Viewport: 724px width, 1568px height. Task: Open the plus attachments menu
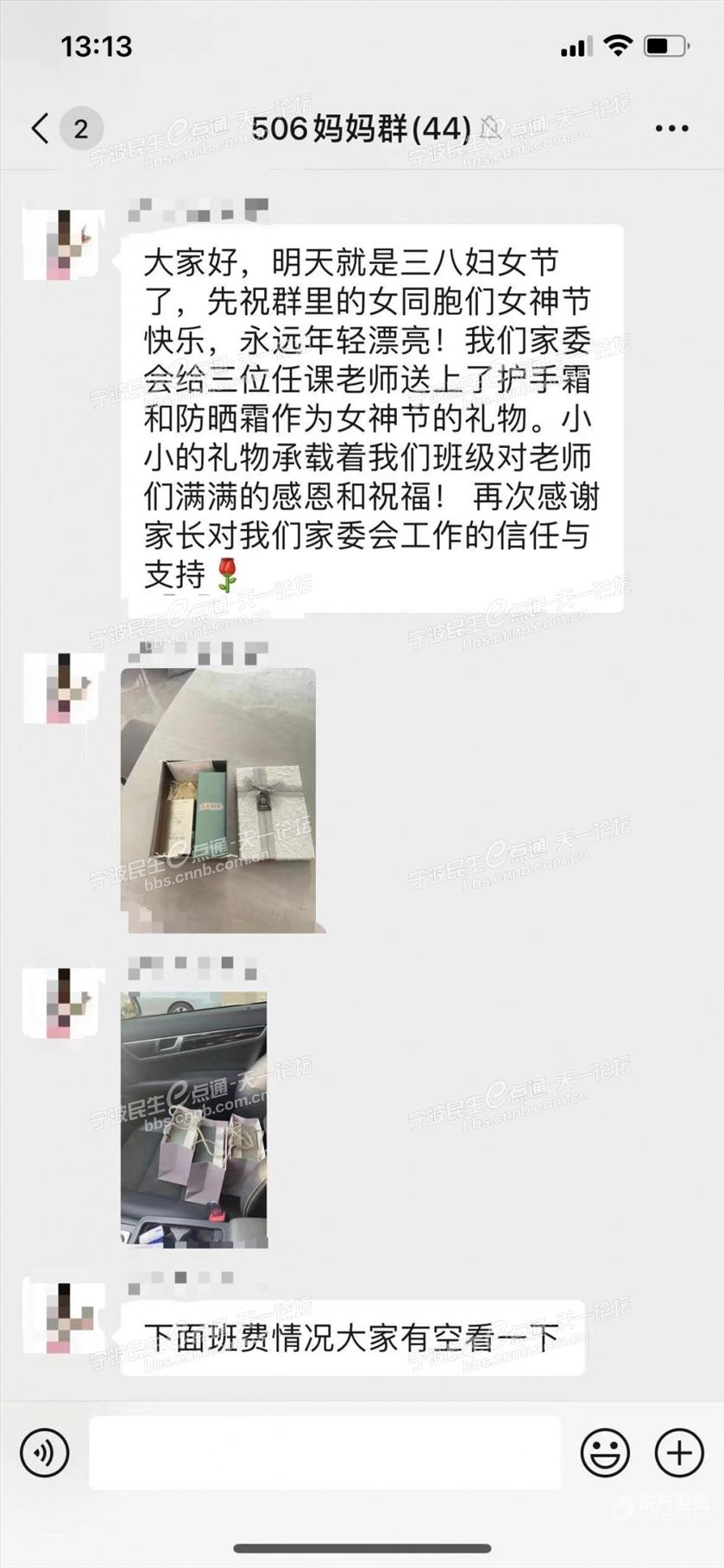[x=679, y=1453]
